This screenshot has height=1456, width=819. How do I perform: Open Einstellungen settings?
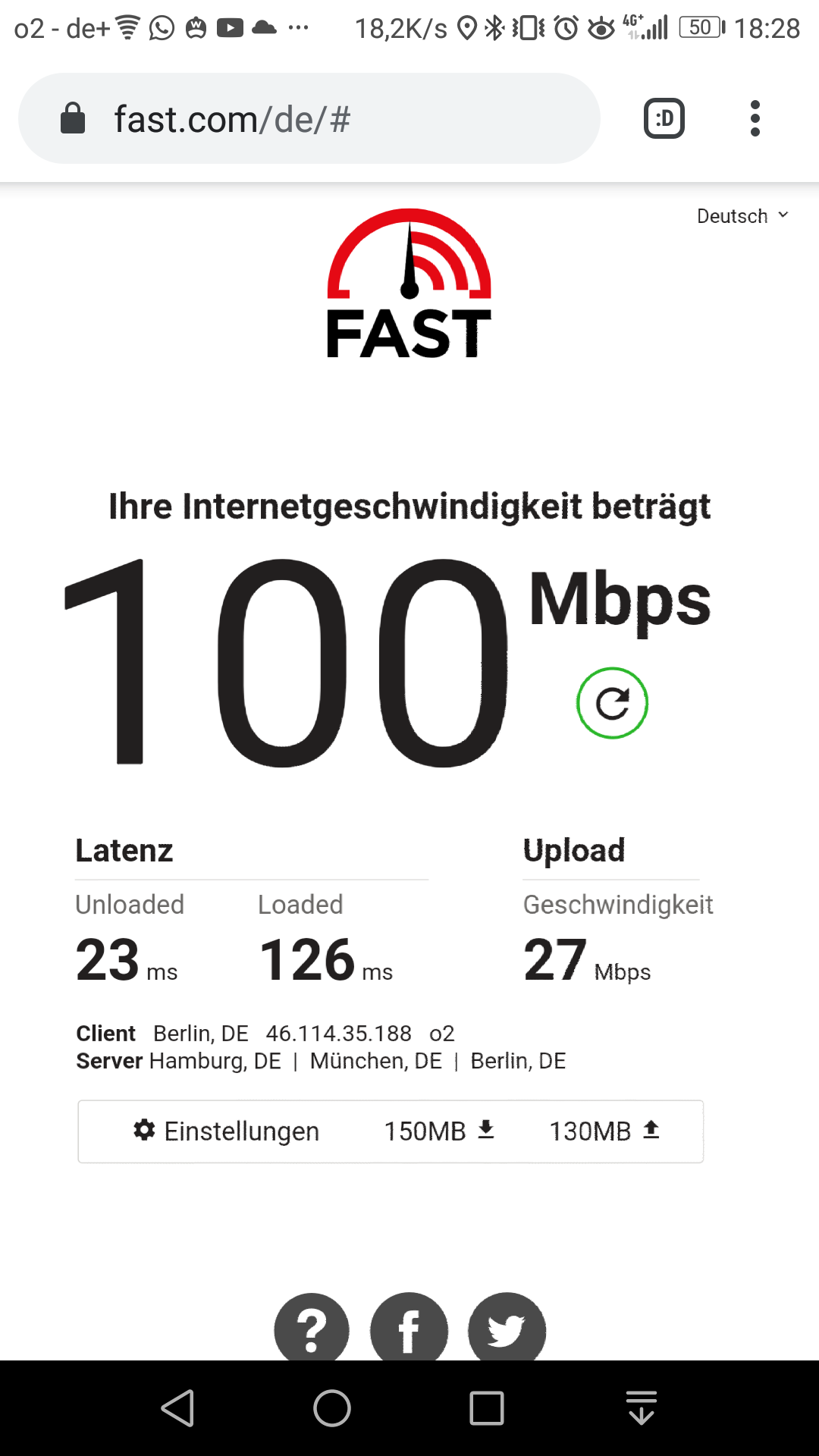(x=226, y=1131)
